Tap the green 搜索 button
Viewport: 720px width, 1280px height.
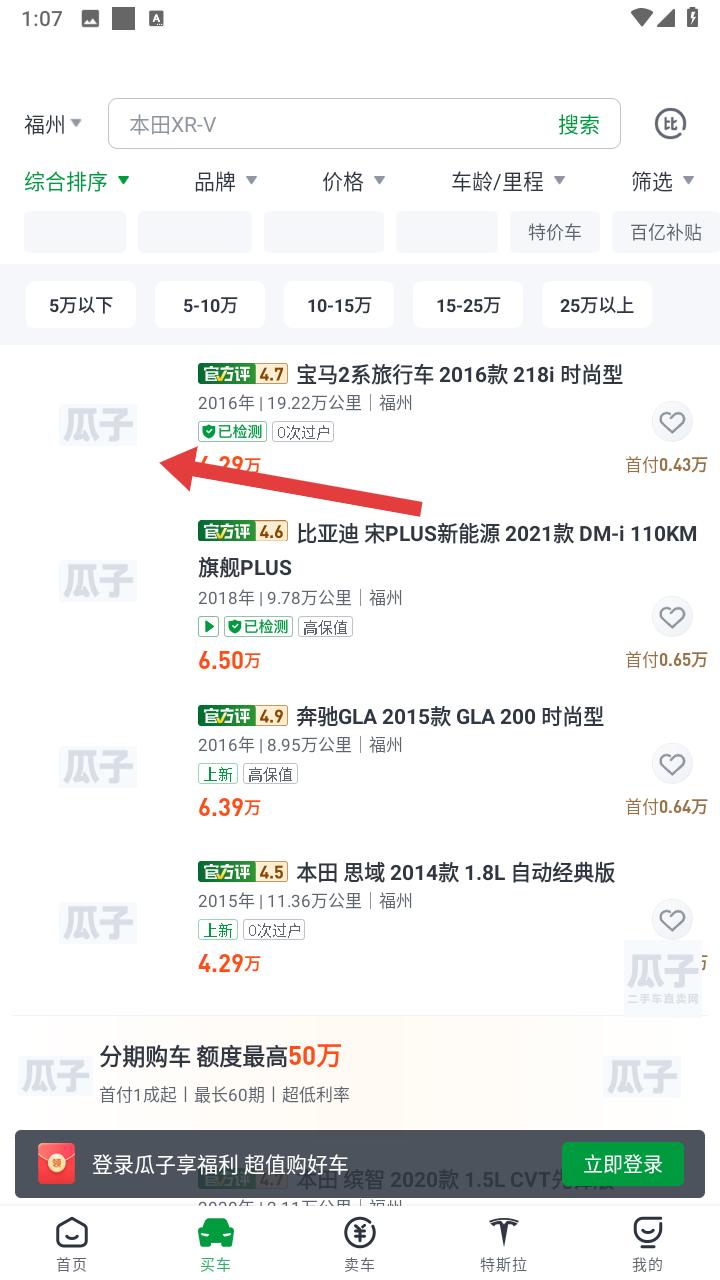click(578, 124)
